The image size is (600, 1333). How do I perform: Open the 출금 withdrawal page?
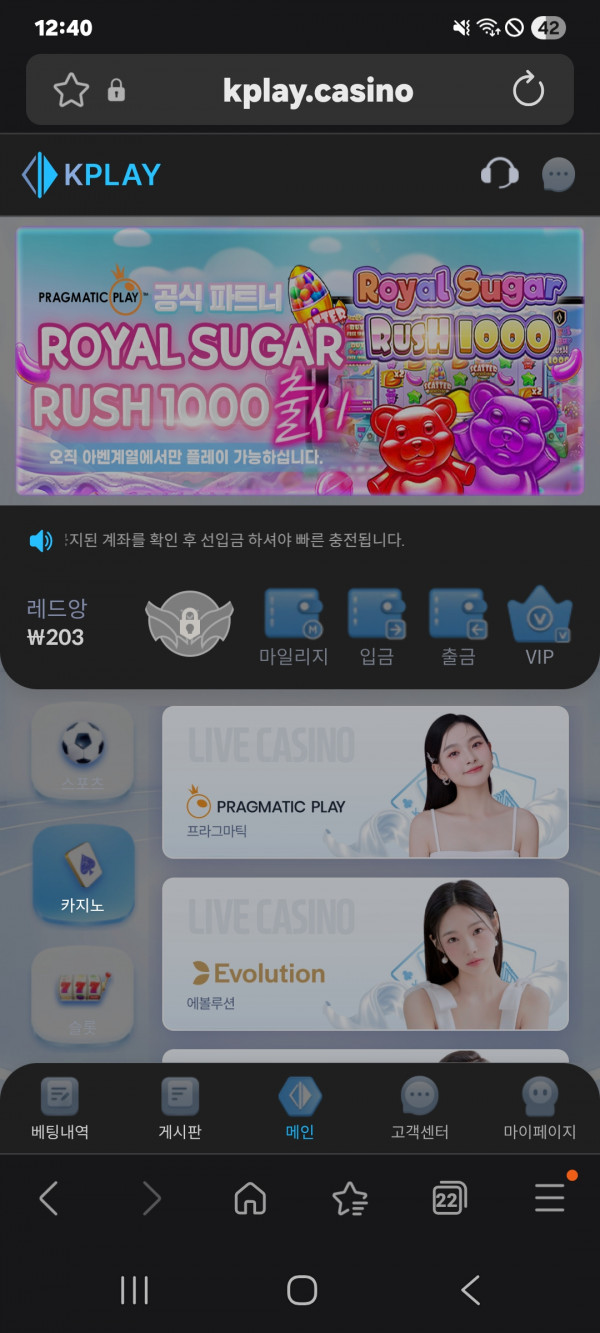458,626
